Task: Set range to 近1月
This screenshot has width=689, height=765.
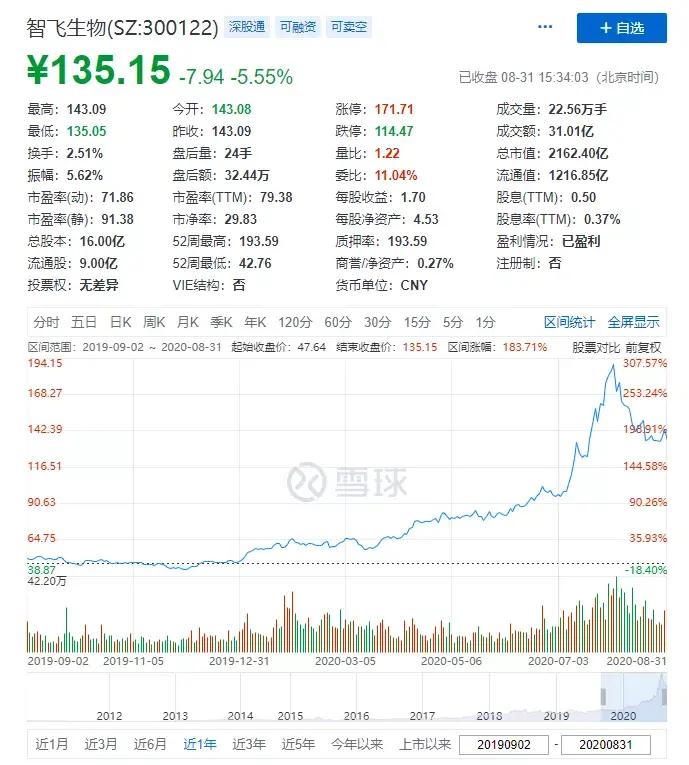Action: coord(51,744)
